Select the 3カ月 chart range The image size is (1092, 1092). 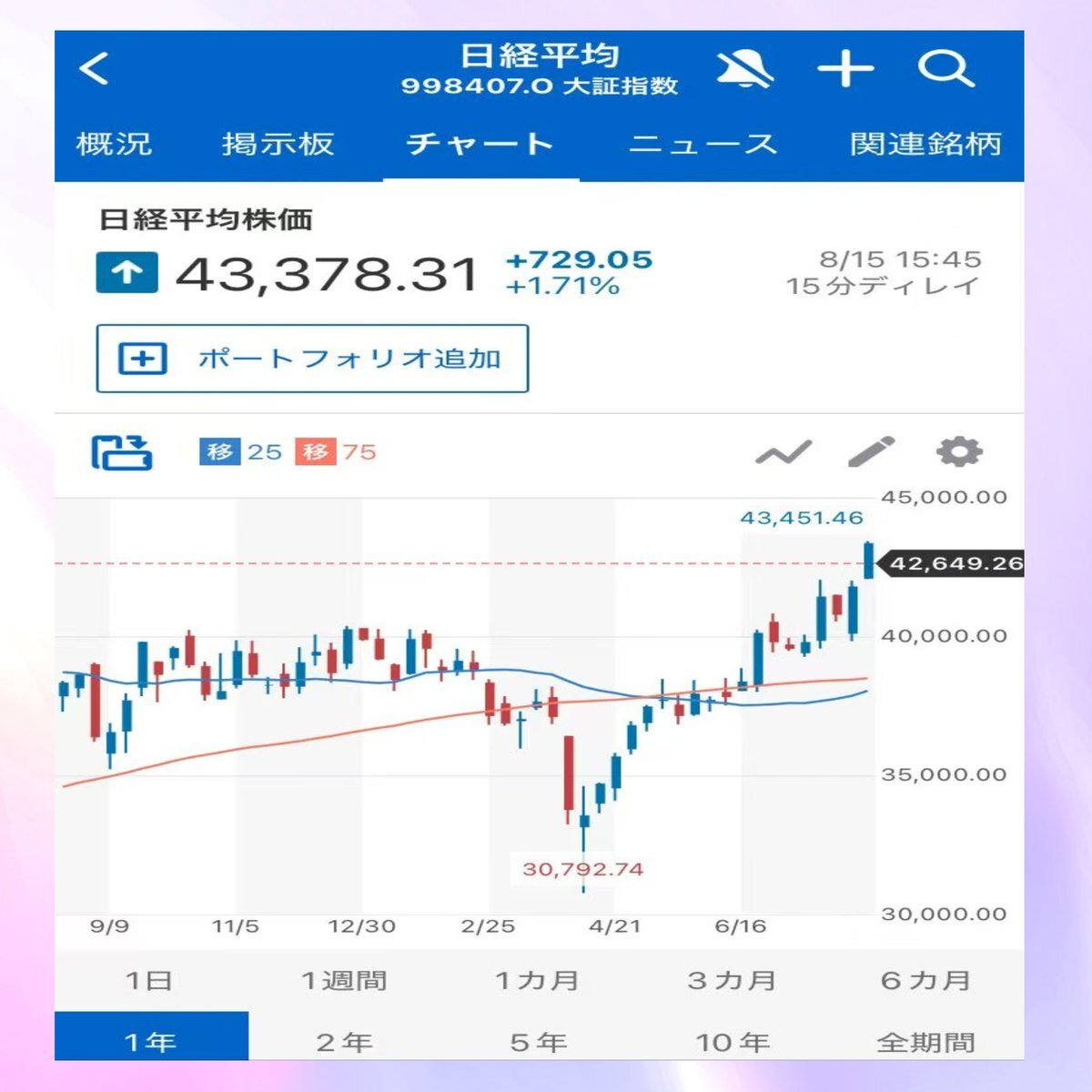coord(732,981)
